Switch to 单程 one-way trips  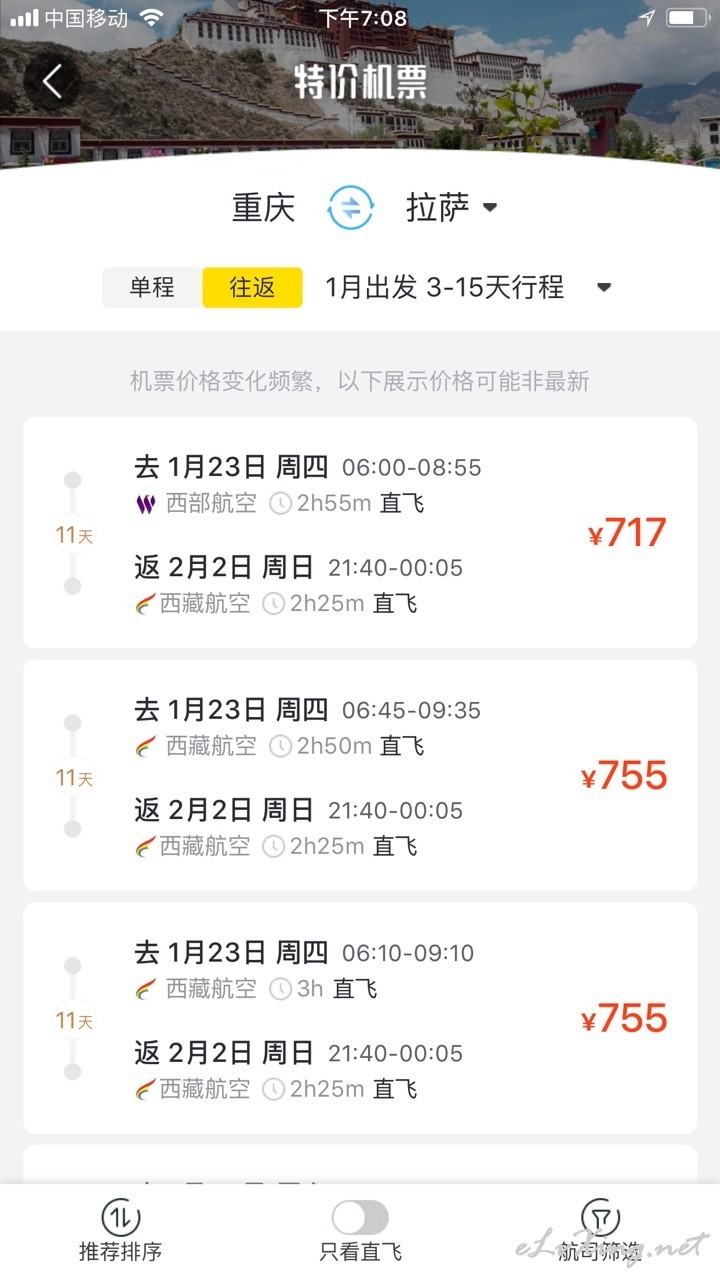coord(152,288)
